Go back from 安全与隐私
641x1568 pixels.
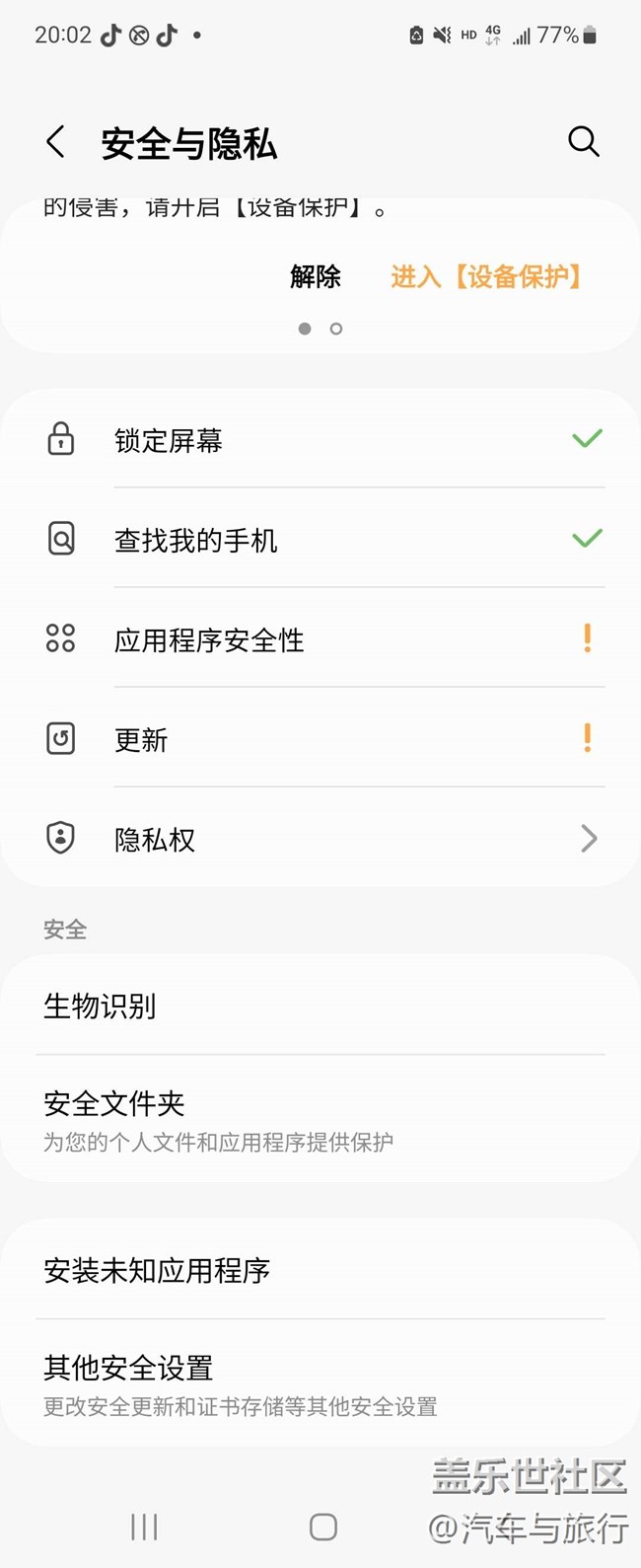tap(56, 142)
